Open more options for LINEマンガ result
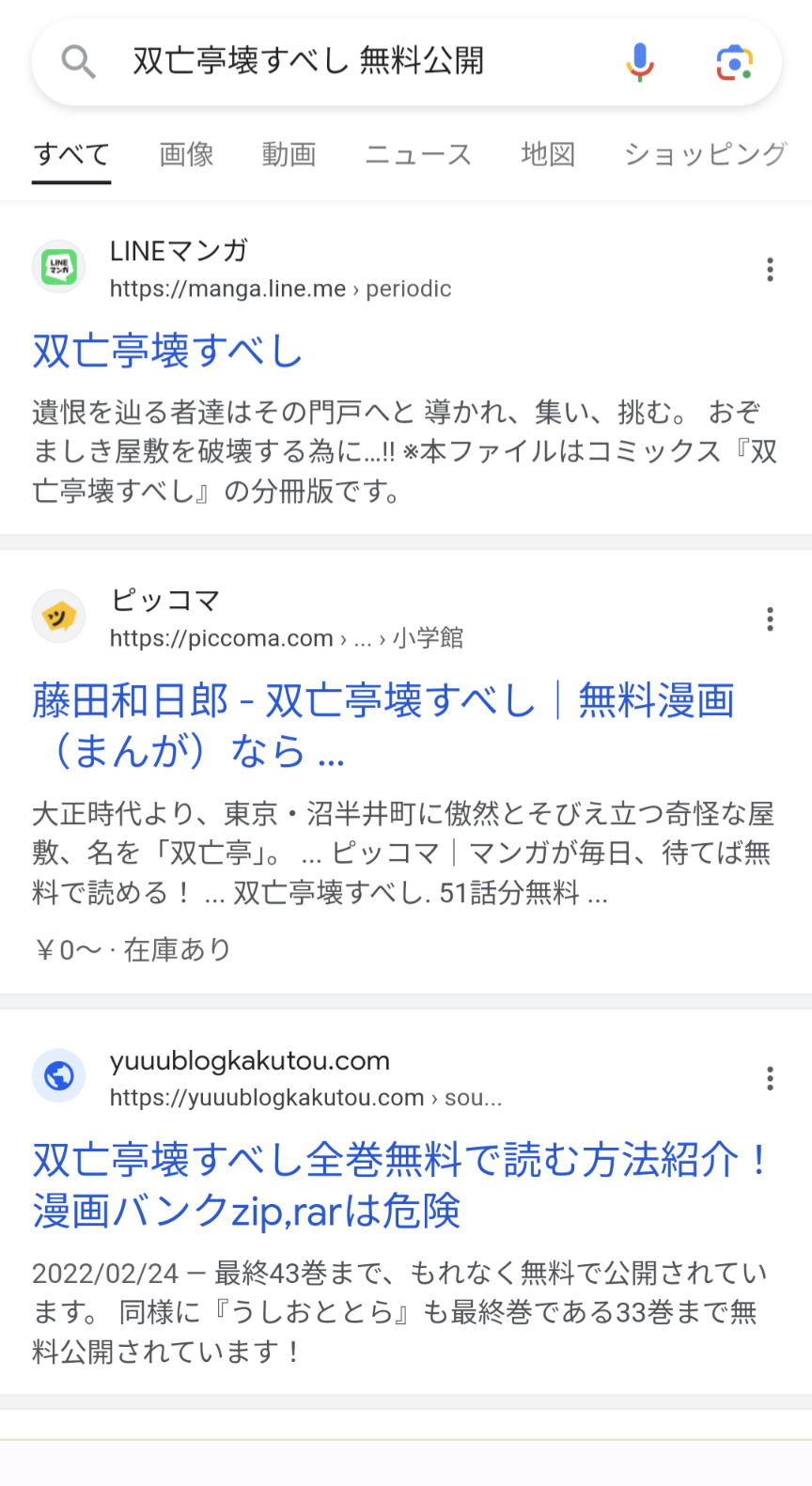Screen dimensions: 812x1486 point(770,270)
